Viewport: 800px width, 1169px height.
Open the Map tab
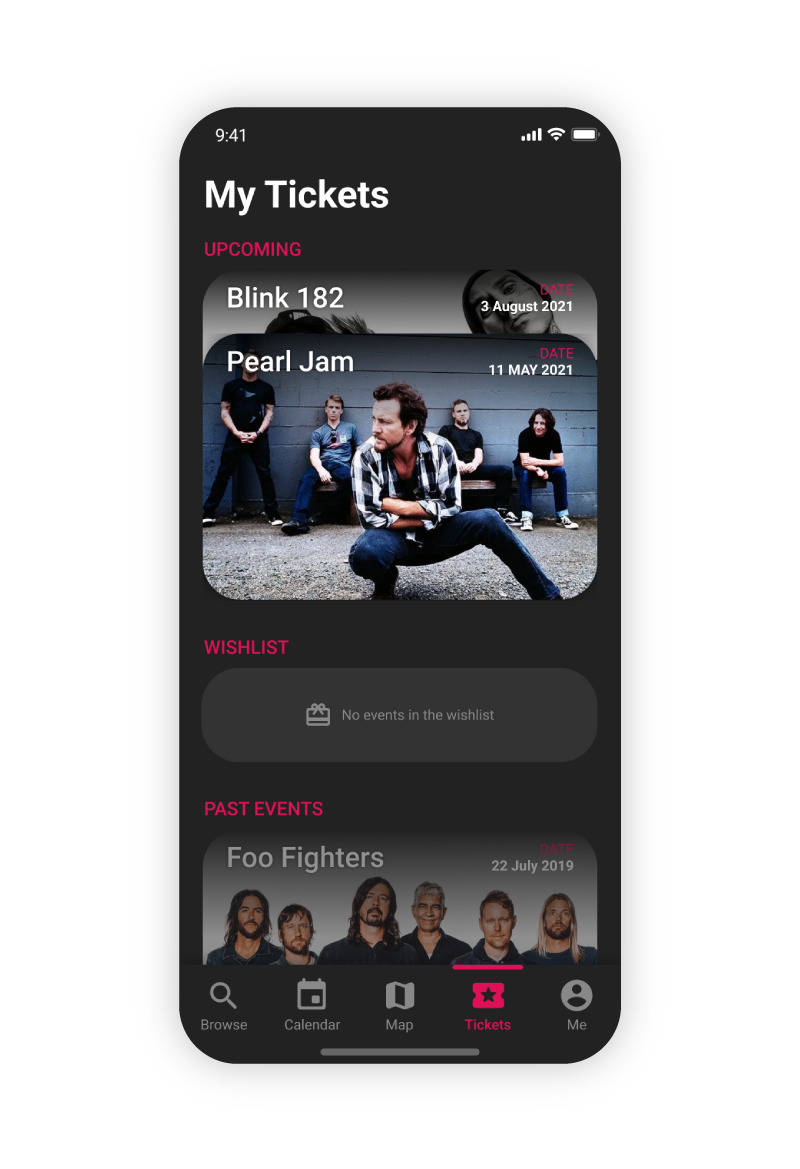(x=399, y=1006)
